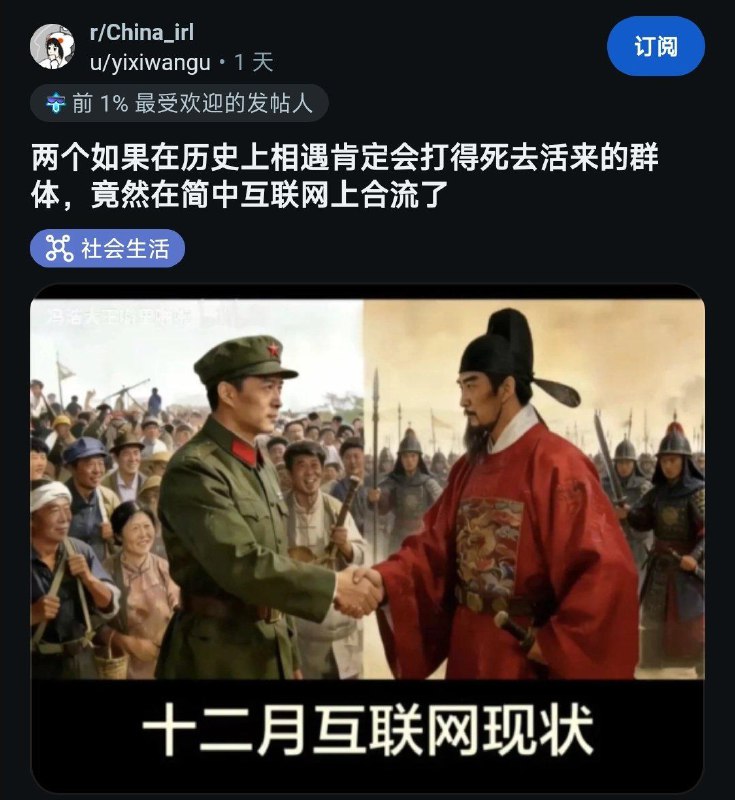Viewport: 735px width, 800px height.
Task: Select the 社会生活 flair chip
Action: pos(108,249)
